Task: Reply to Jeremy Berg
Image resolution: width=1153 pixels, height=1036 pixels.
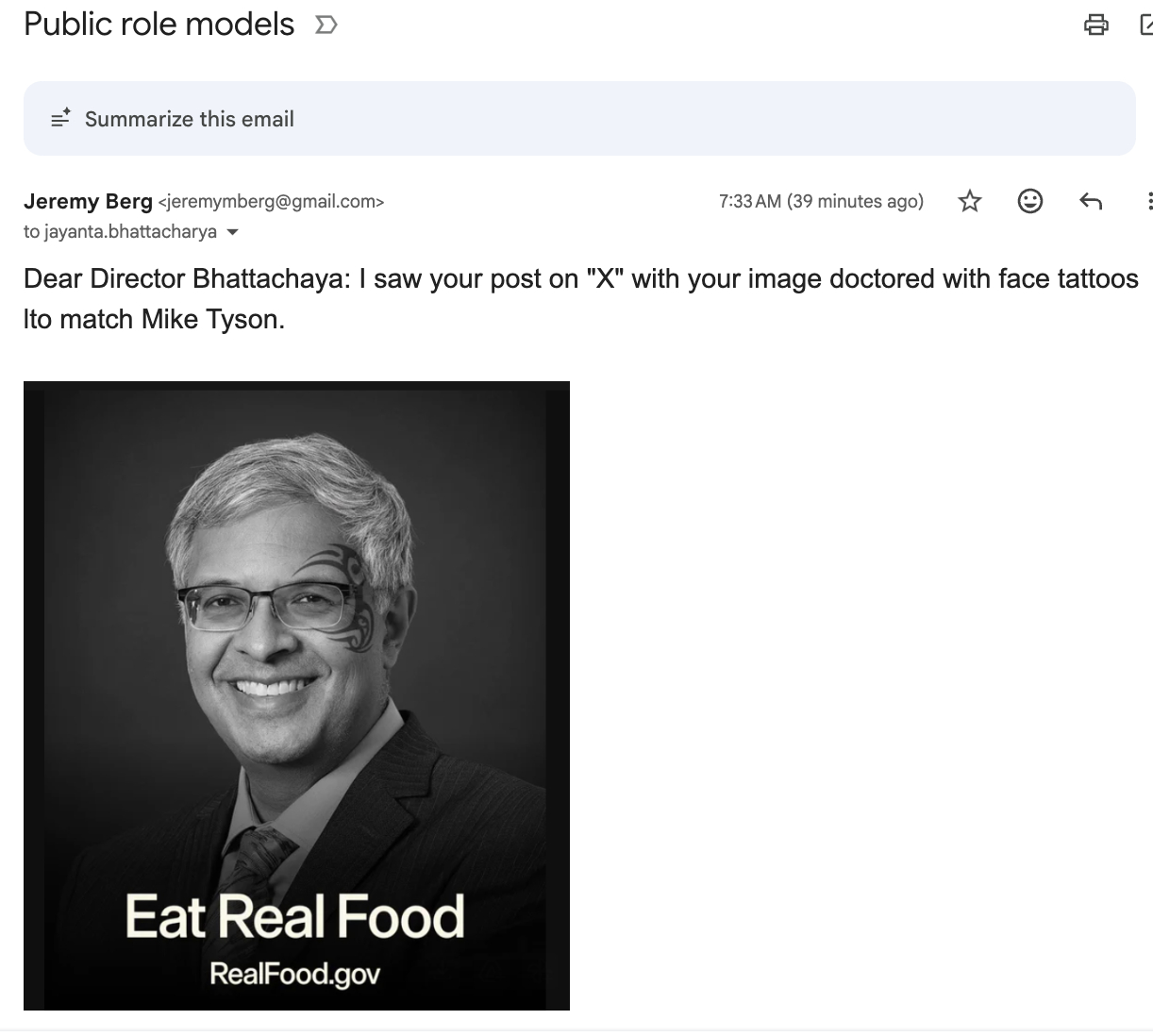Action: 1090,201
